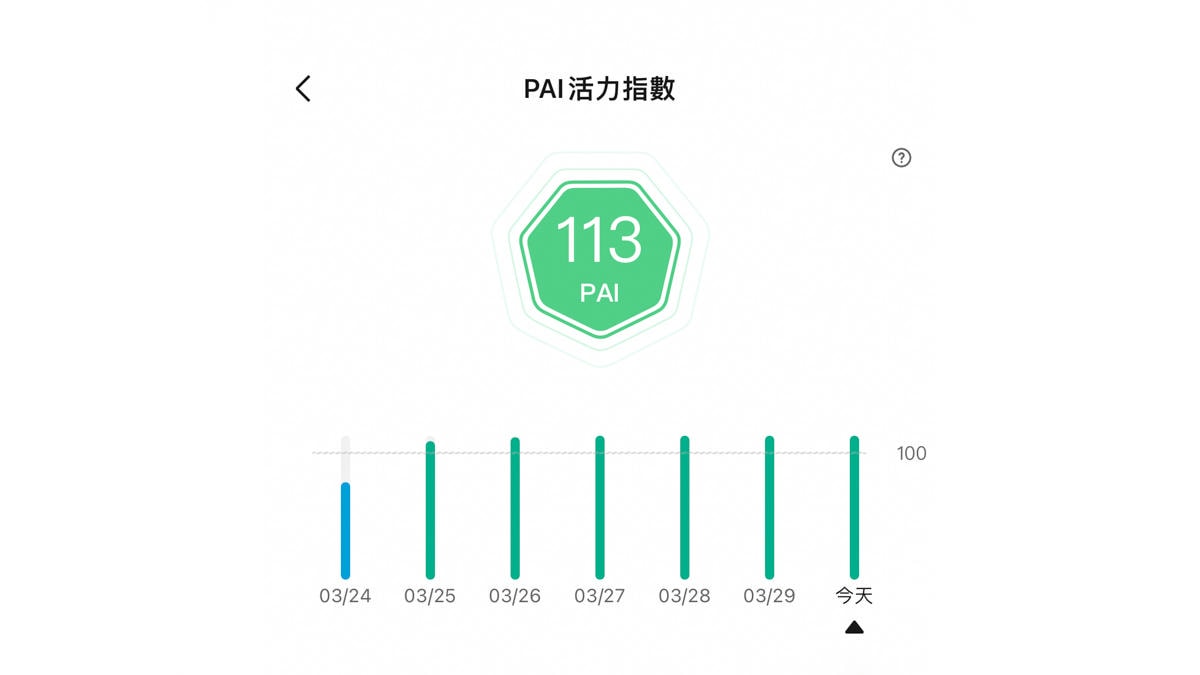The height and width of the screenshot is (675, 1200).
Task: Select the 03/28 bar in chart
Action: tap(685, 508)
